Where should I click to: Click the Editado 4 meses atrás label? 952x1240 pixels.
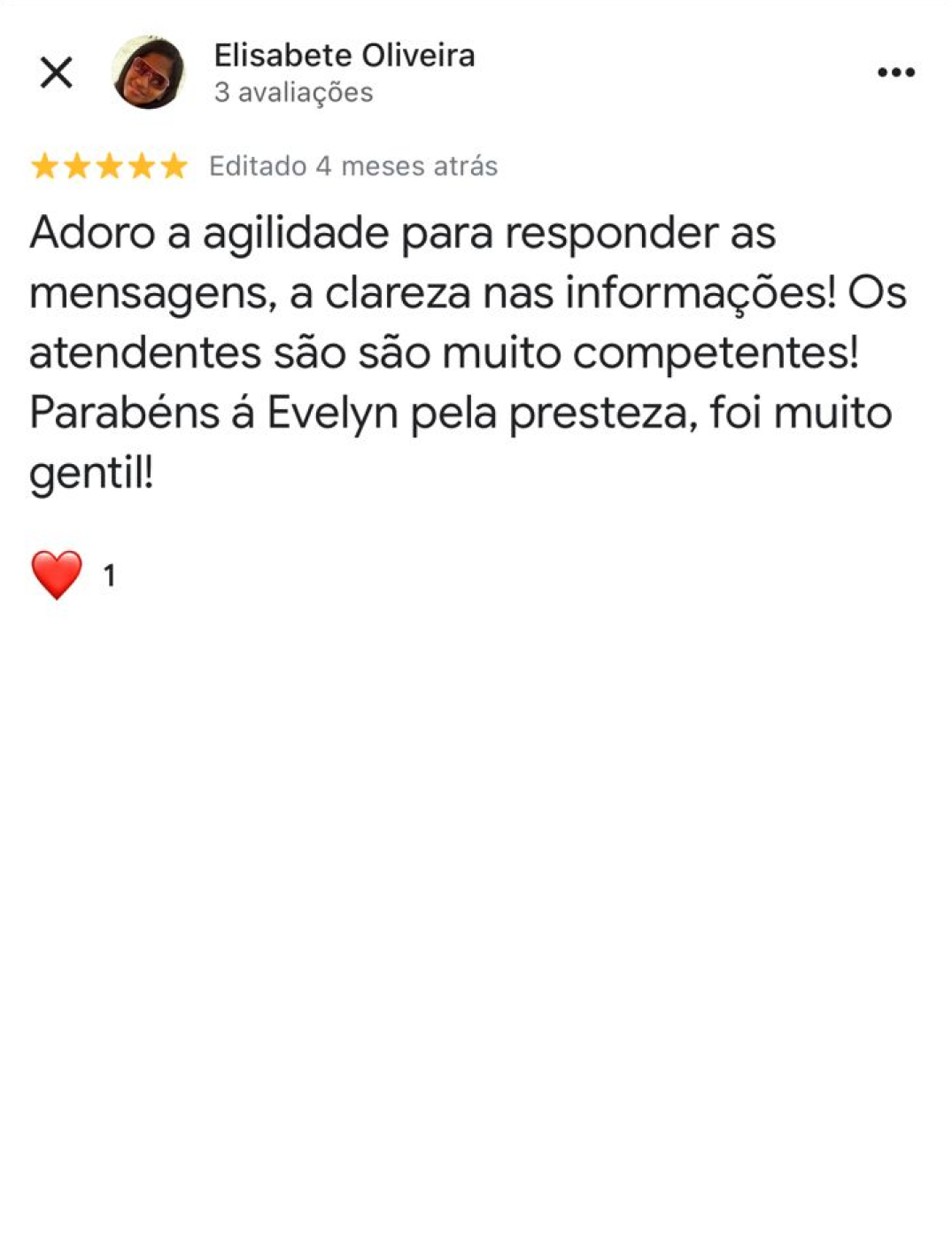tap(352, 166)
